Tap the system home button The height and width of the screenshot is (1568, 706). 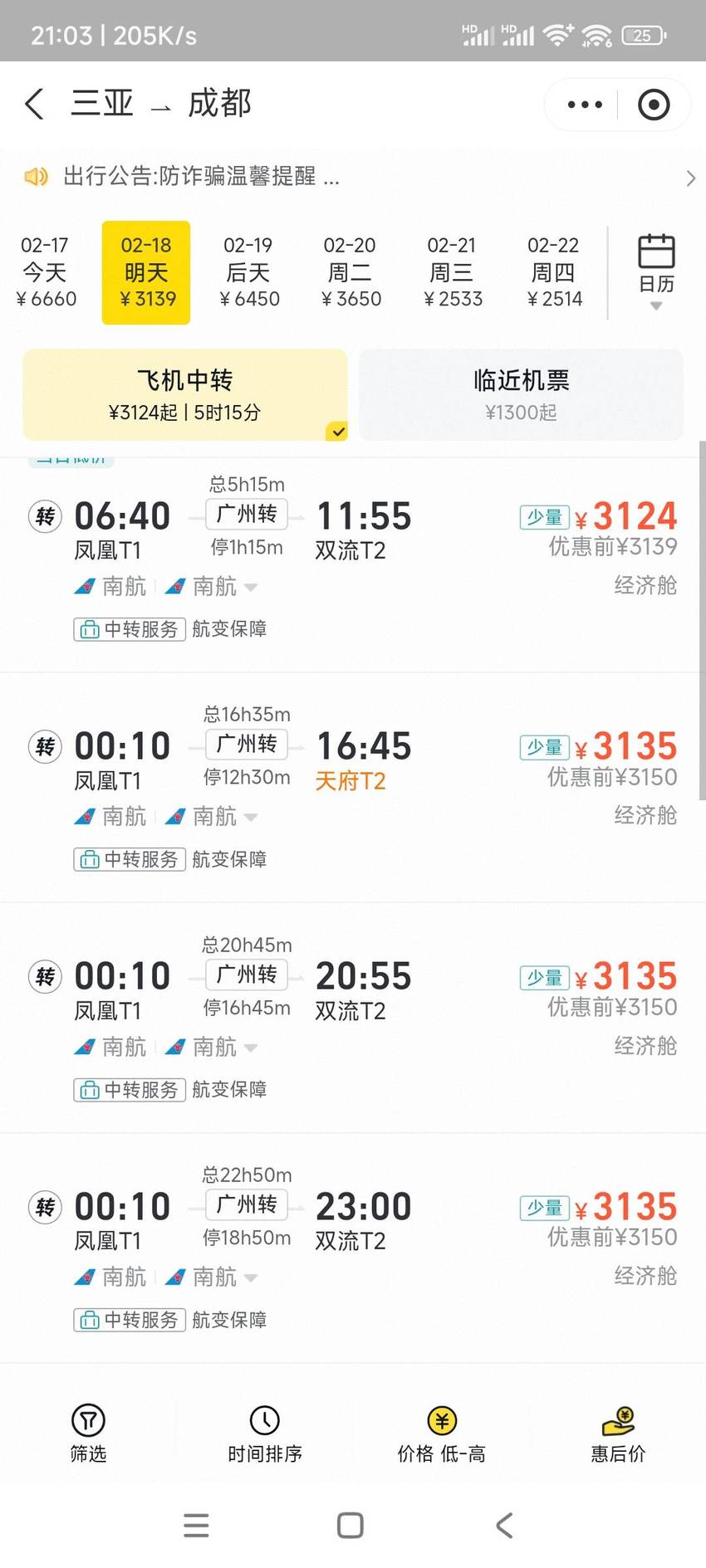click(x=351, y=1525)
